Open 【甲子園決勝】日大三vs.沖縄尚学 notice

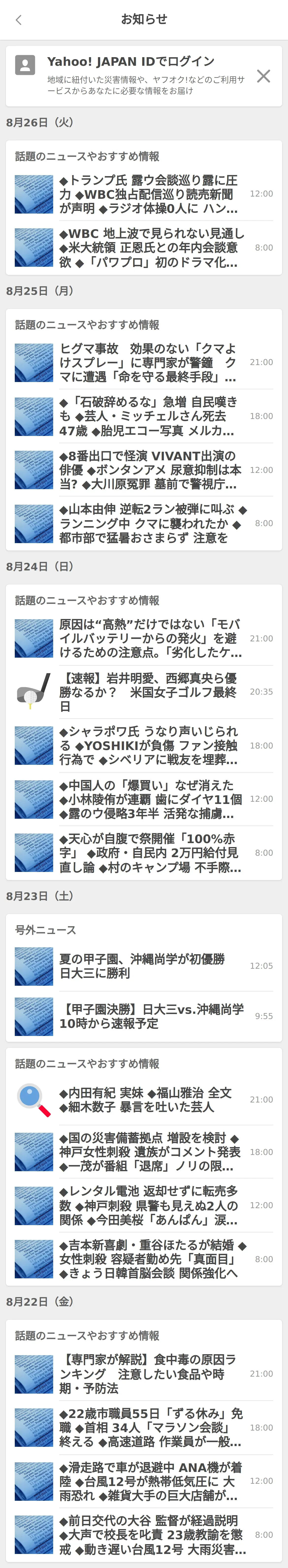(149, 1016)
